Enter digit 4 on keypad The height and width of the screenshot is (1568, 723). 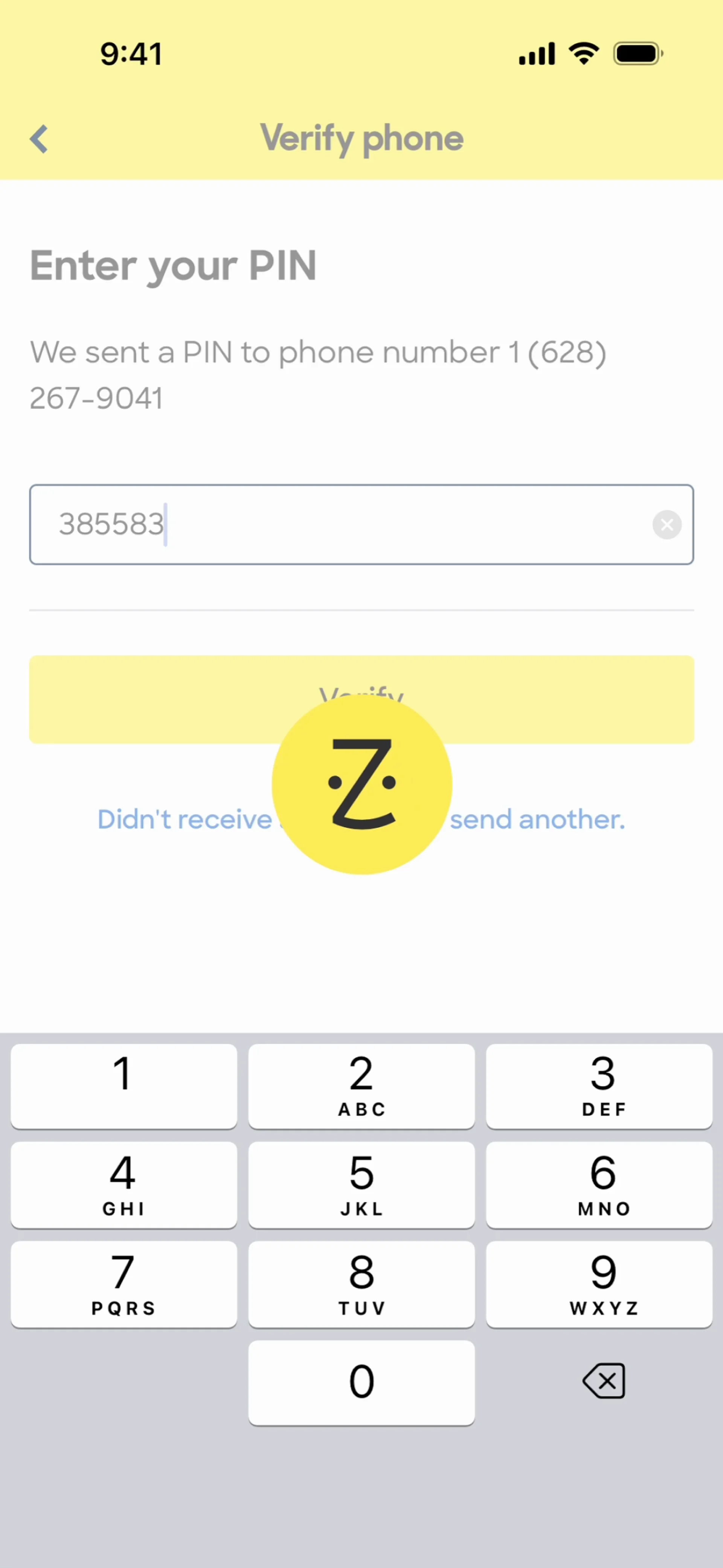point(124,1184)
